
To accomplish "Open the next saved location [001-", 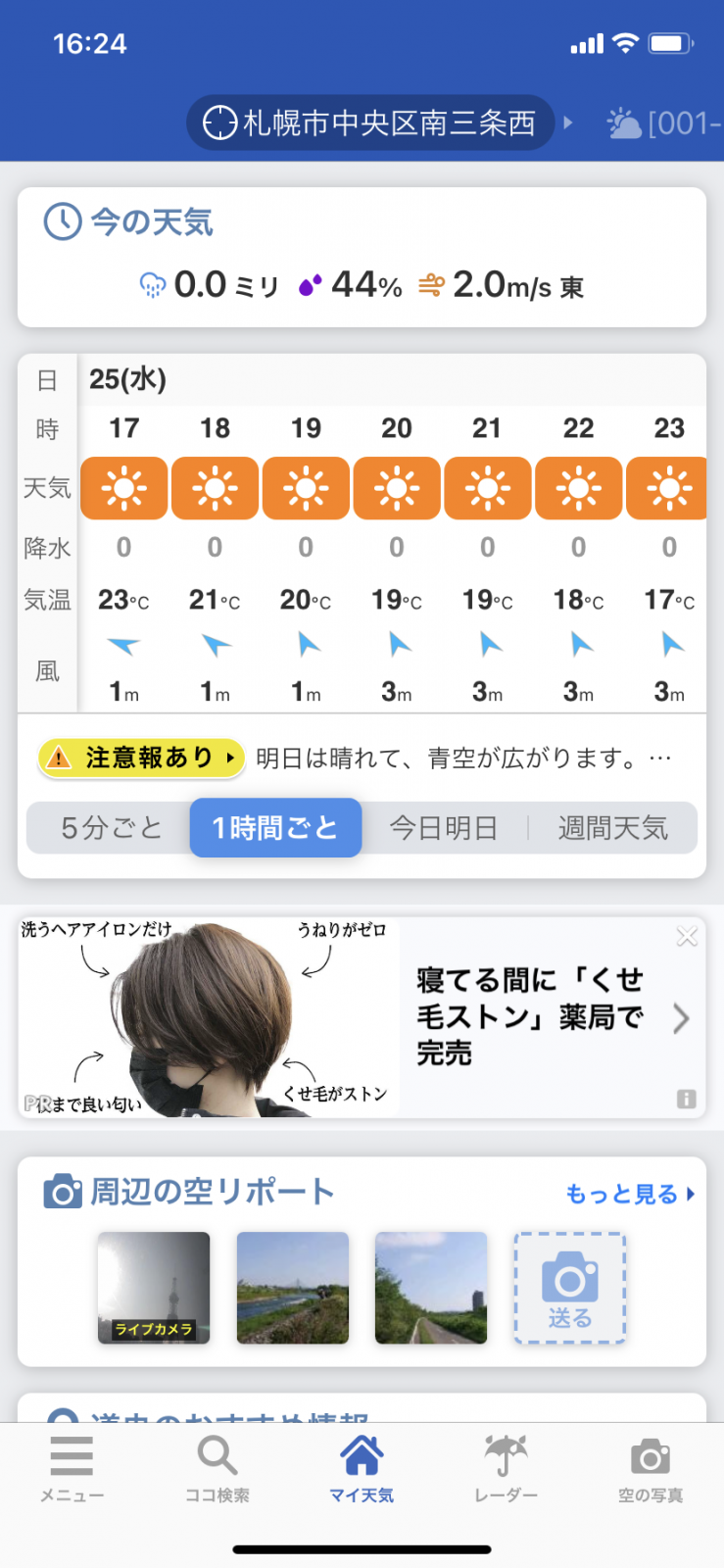I will coord(664,123).
